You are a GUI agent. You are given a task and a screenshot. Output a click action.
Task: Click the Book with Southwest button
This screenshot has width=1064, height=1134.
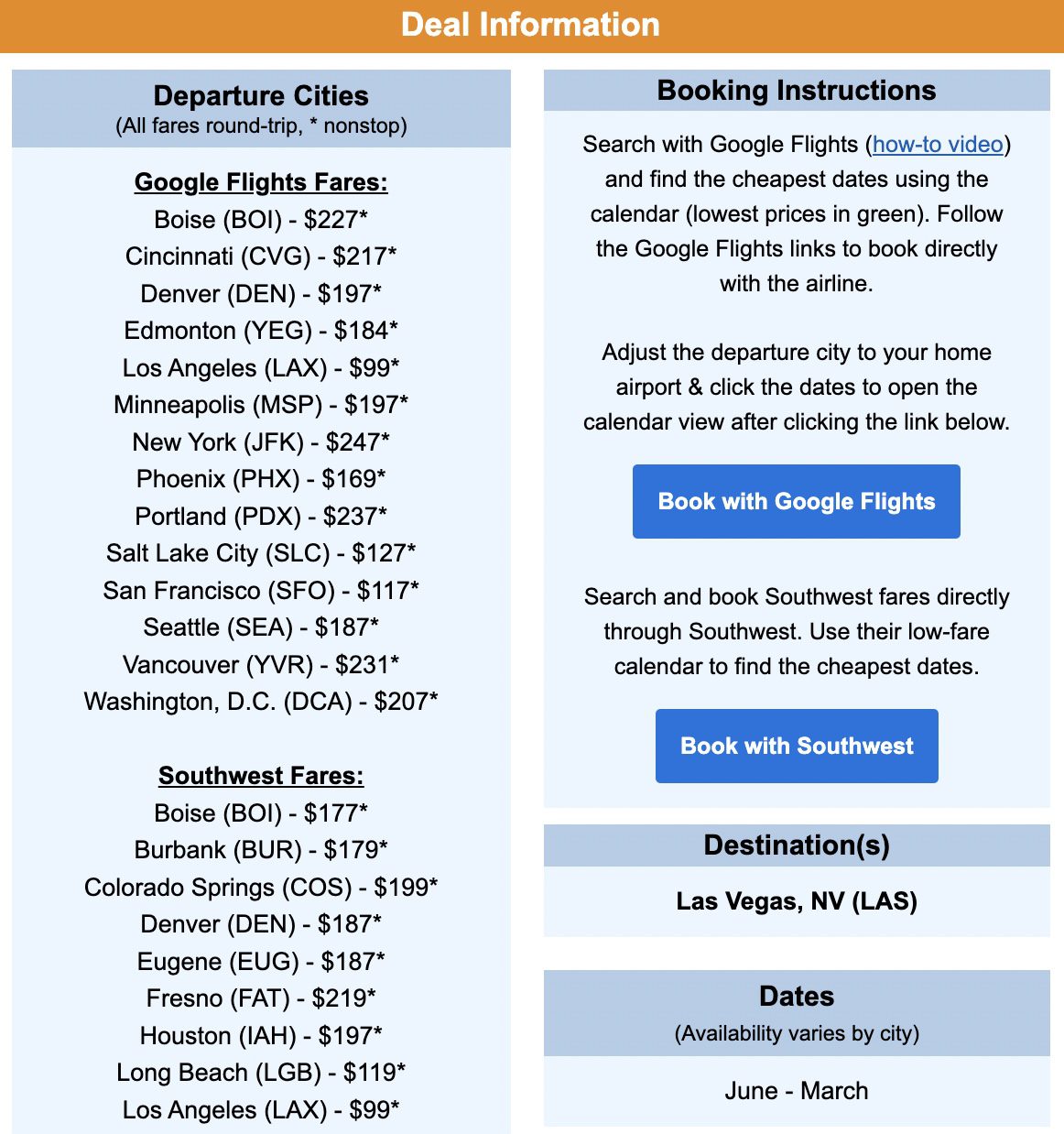click(x=795, y=746)
